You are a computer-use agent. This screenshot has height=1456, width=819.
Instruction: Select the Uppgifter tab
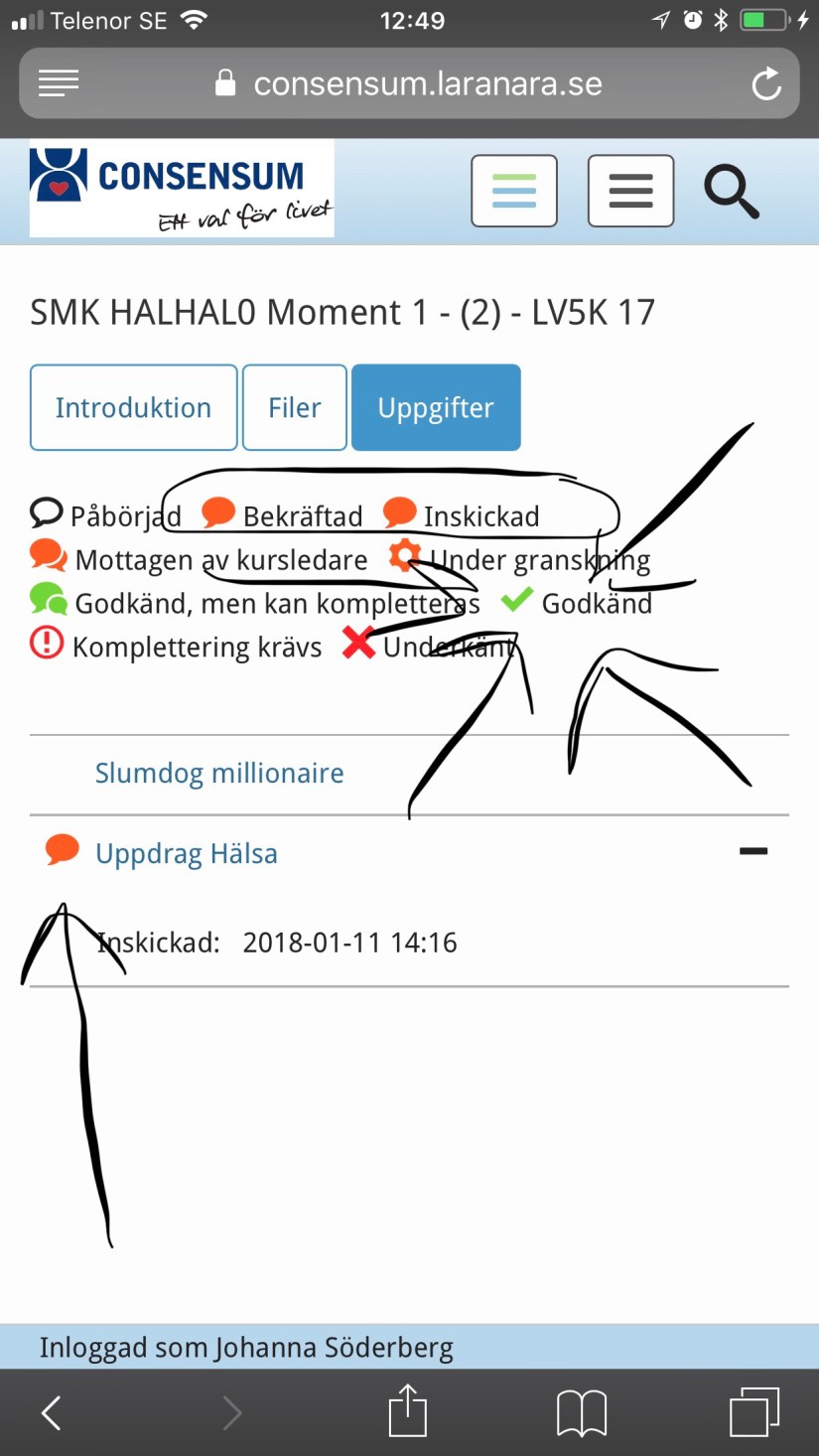click(x=435, y=407)
